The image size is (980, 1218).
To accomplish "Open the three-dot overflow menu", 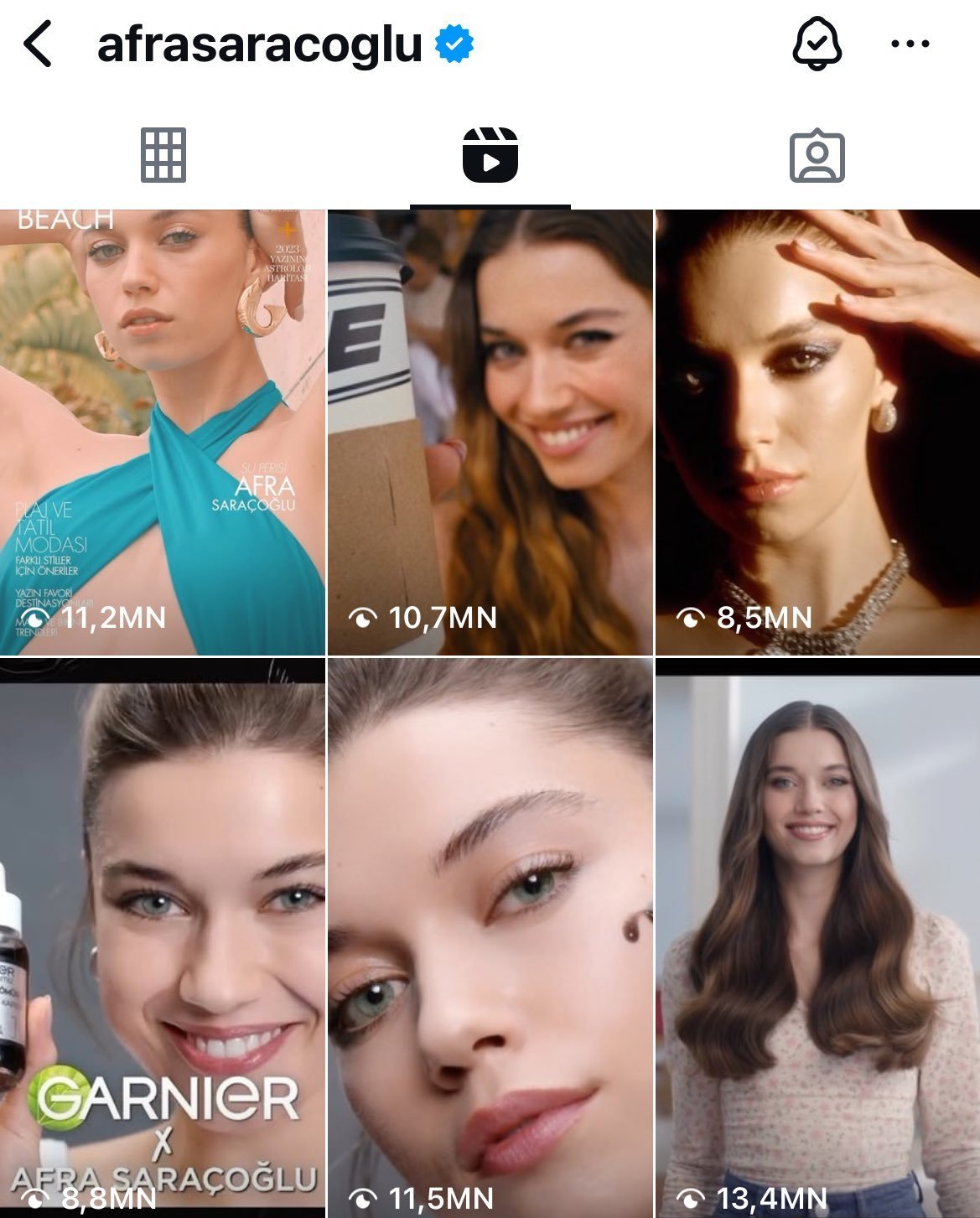I will 910,44.
